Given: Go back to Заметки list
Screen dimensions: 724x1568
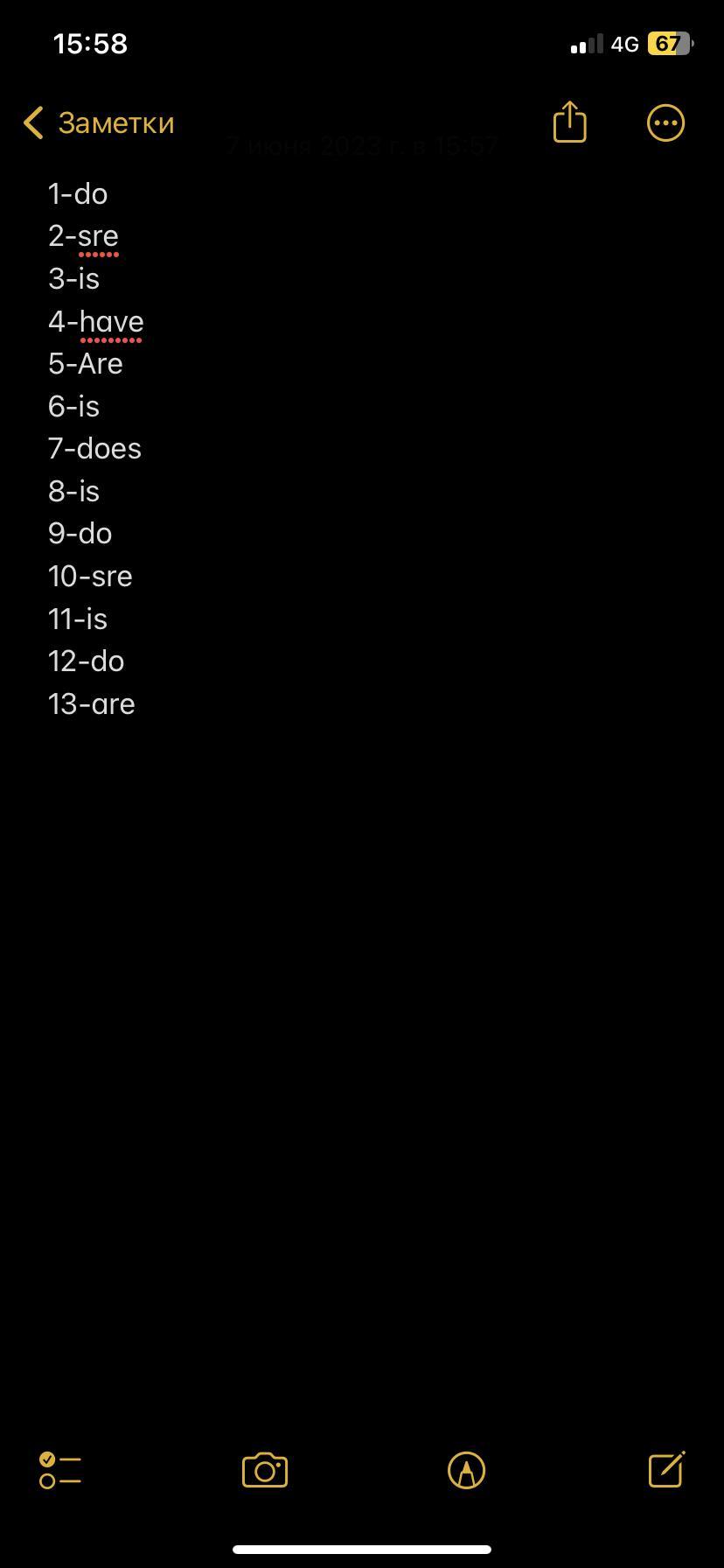Looking at the screenshot, I should coord(99,123).
